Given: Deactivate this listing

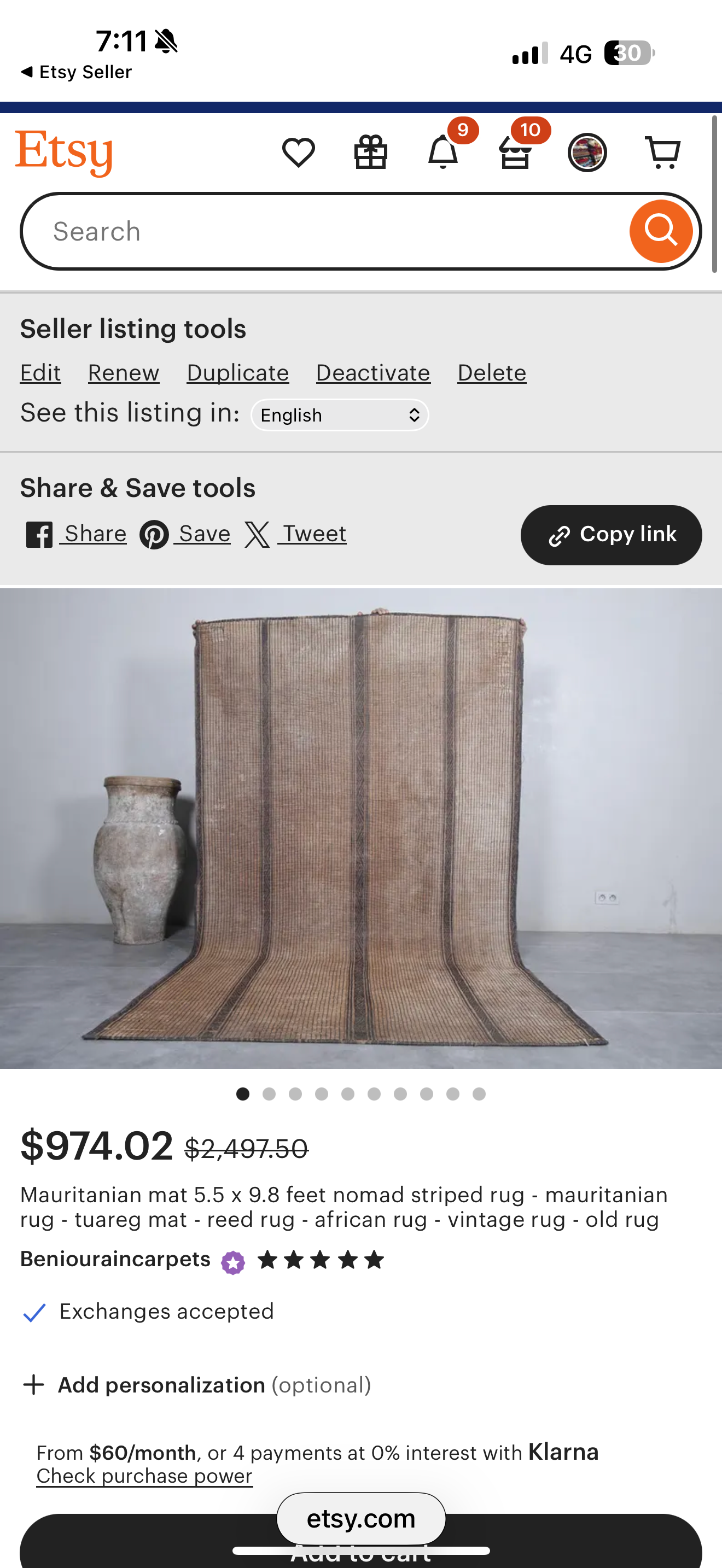Looking at the screenshot, I should tap(373, 372).
